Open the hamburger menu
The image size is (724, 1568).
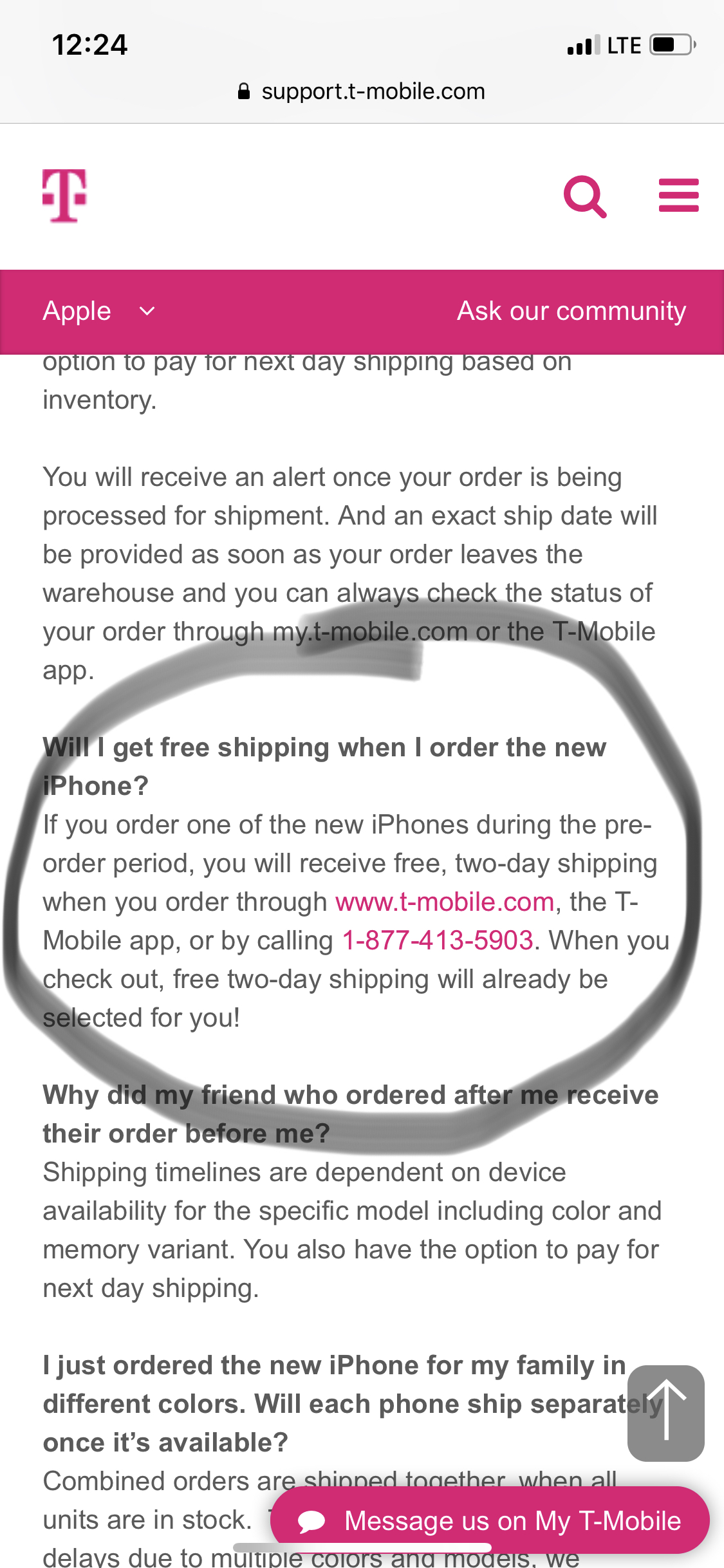click(678, 195)
